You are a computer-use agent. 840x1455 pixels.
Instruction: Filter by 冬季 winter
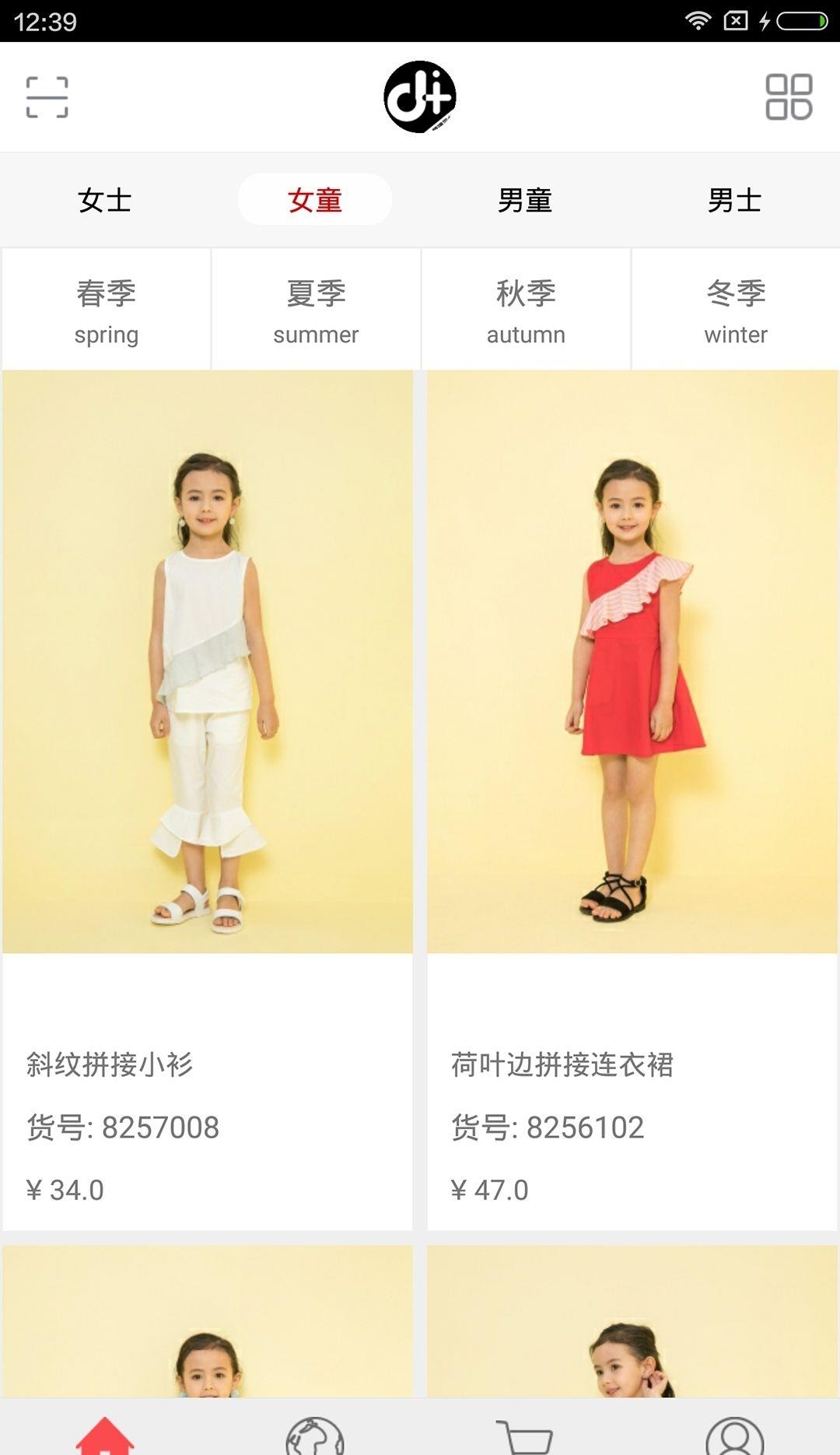click(736, 310)
